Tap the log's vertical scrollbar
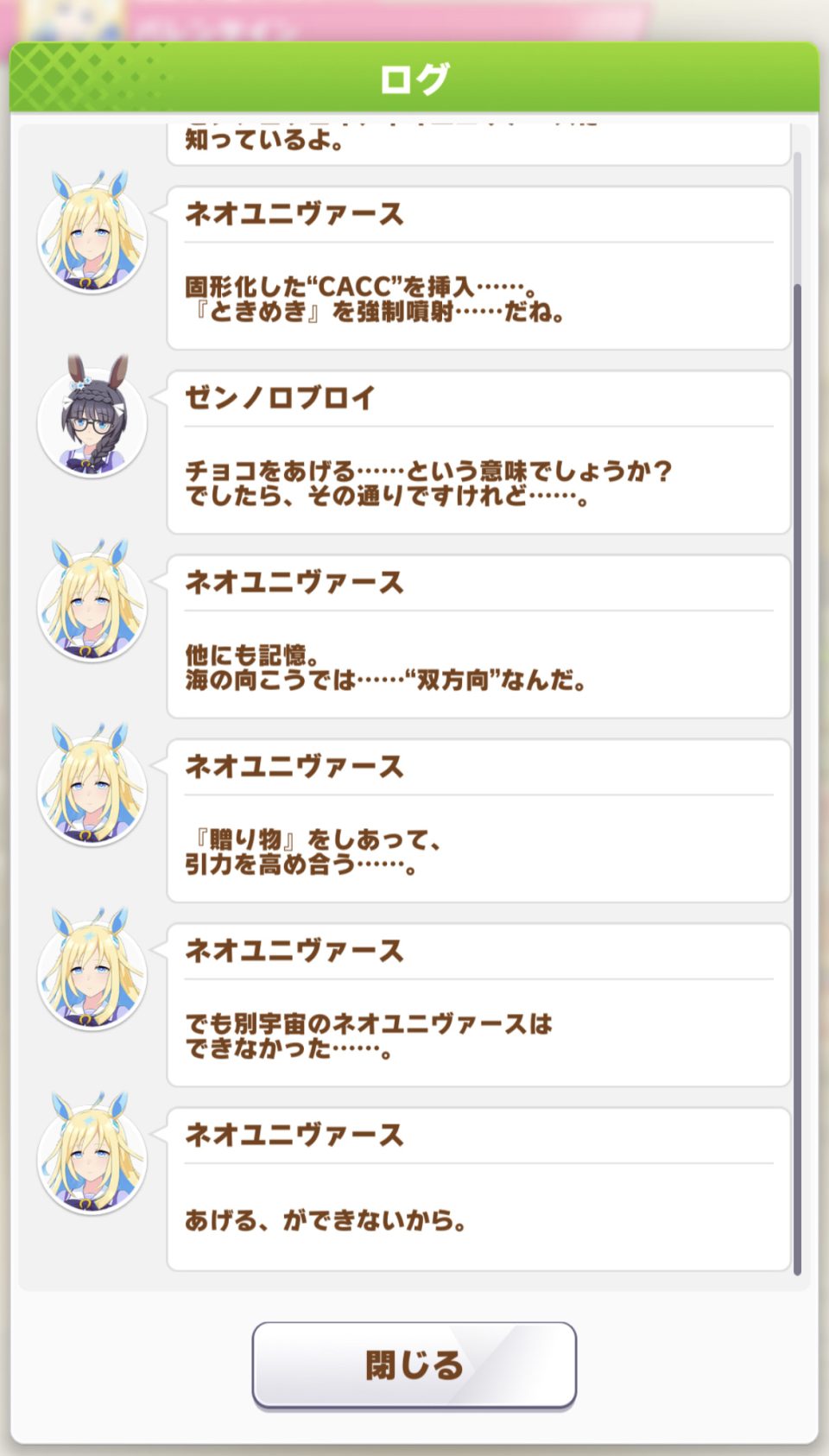Screen dimensions: 829x1456 coord(797,777)
